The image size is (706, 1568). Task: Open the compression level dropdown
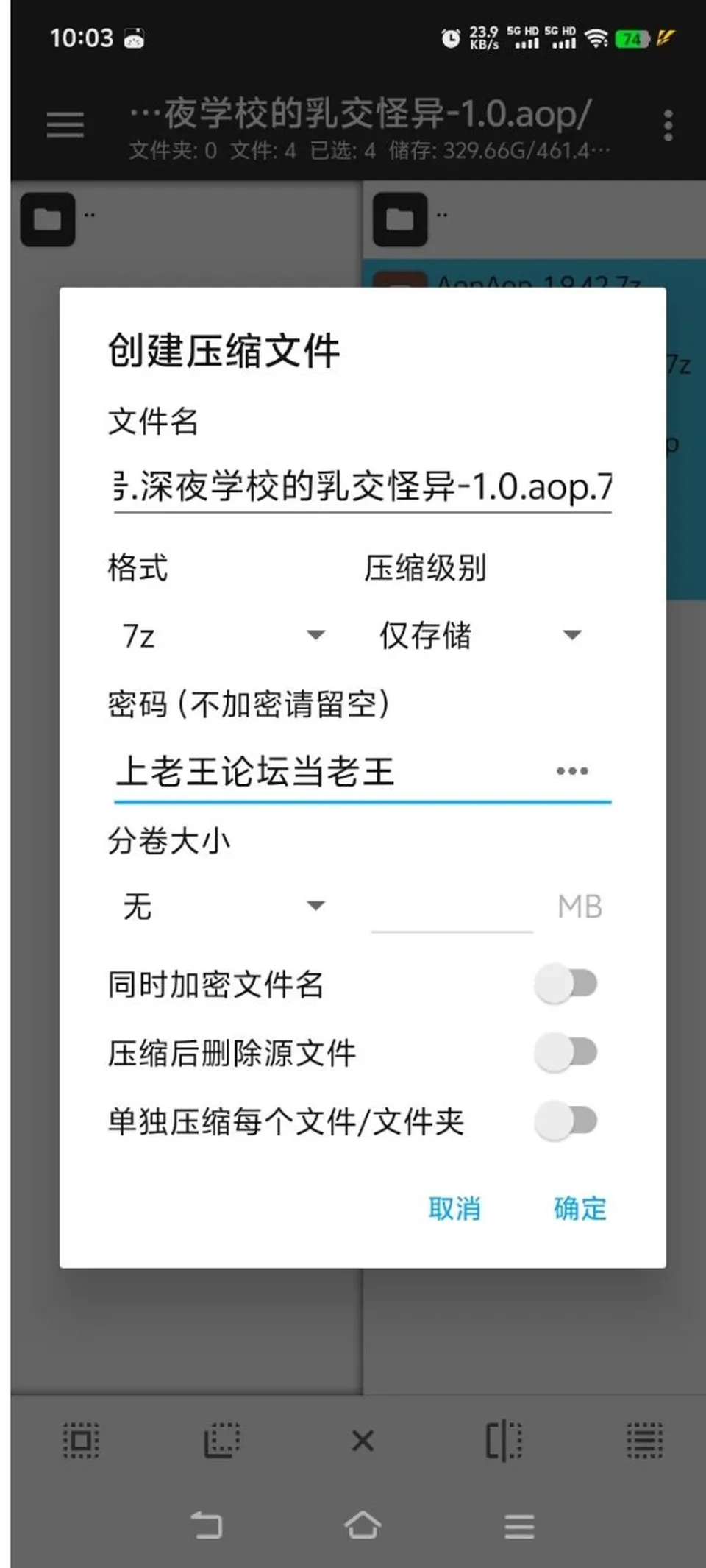click(481, 635)
